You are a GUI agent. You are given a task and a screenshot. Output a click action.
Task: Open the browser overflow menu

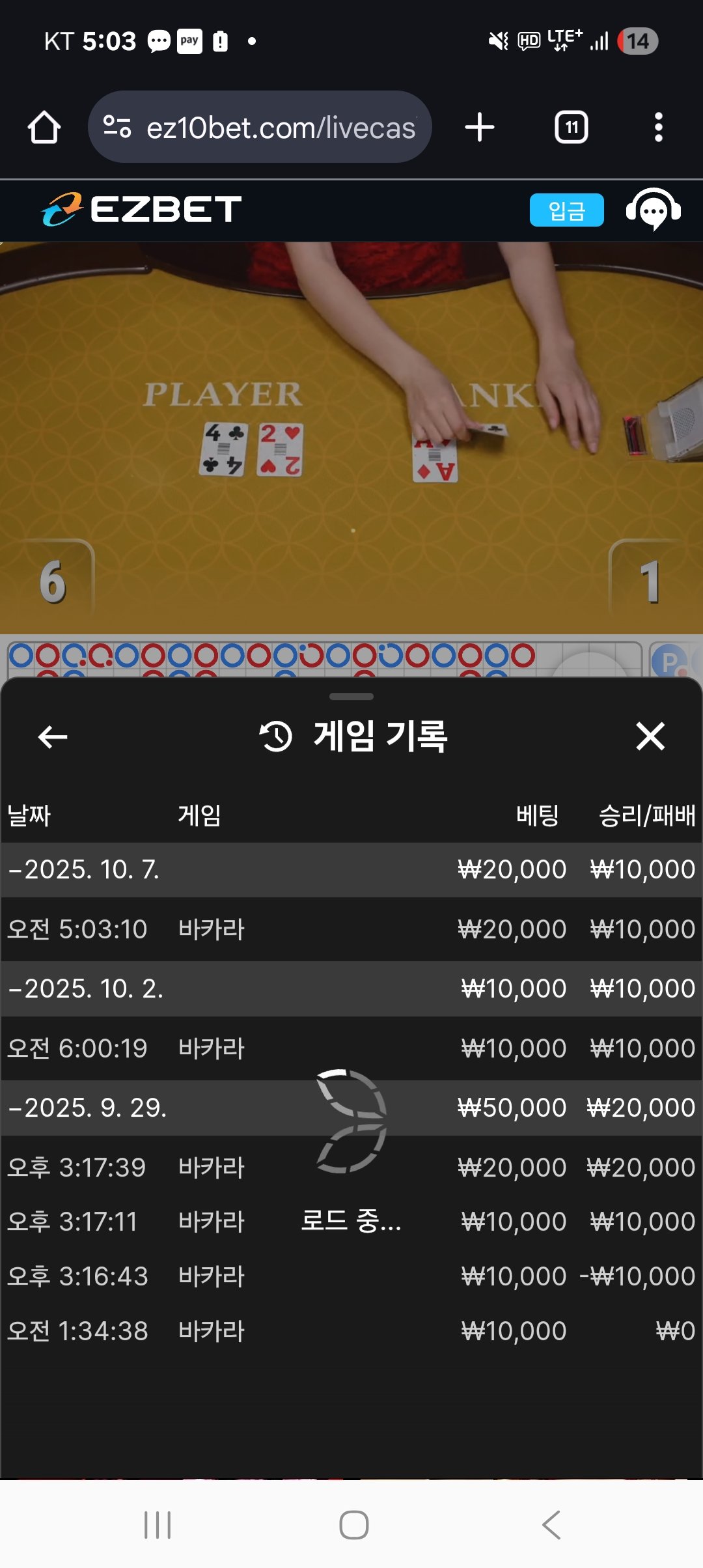[x=658, y=127]
